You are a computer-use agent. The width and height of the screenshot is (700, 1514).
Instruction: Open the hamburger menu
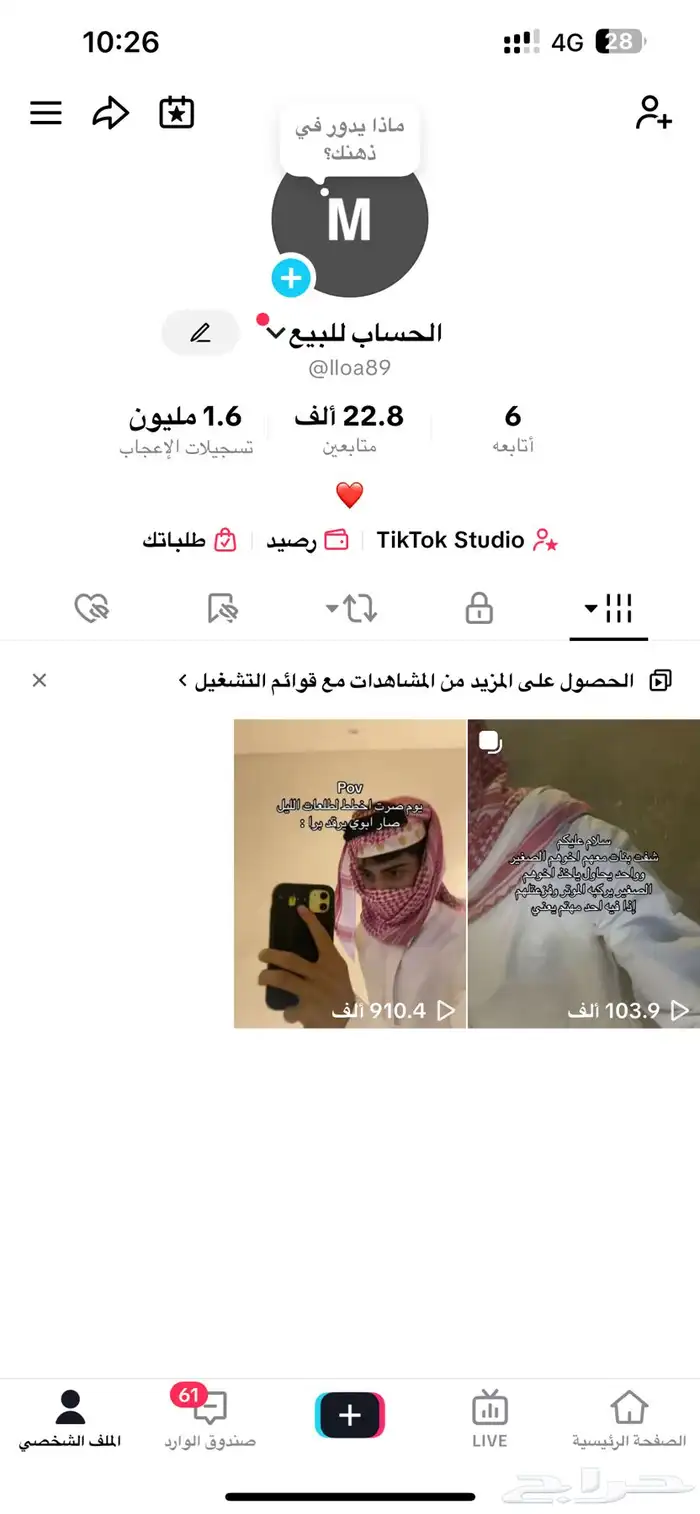click(46, 113)
